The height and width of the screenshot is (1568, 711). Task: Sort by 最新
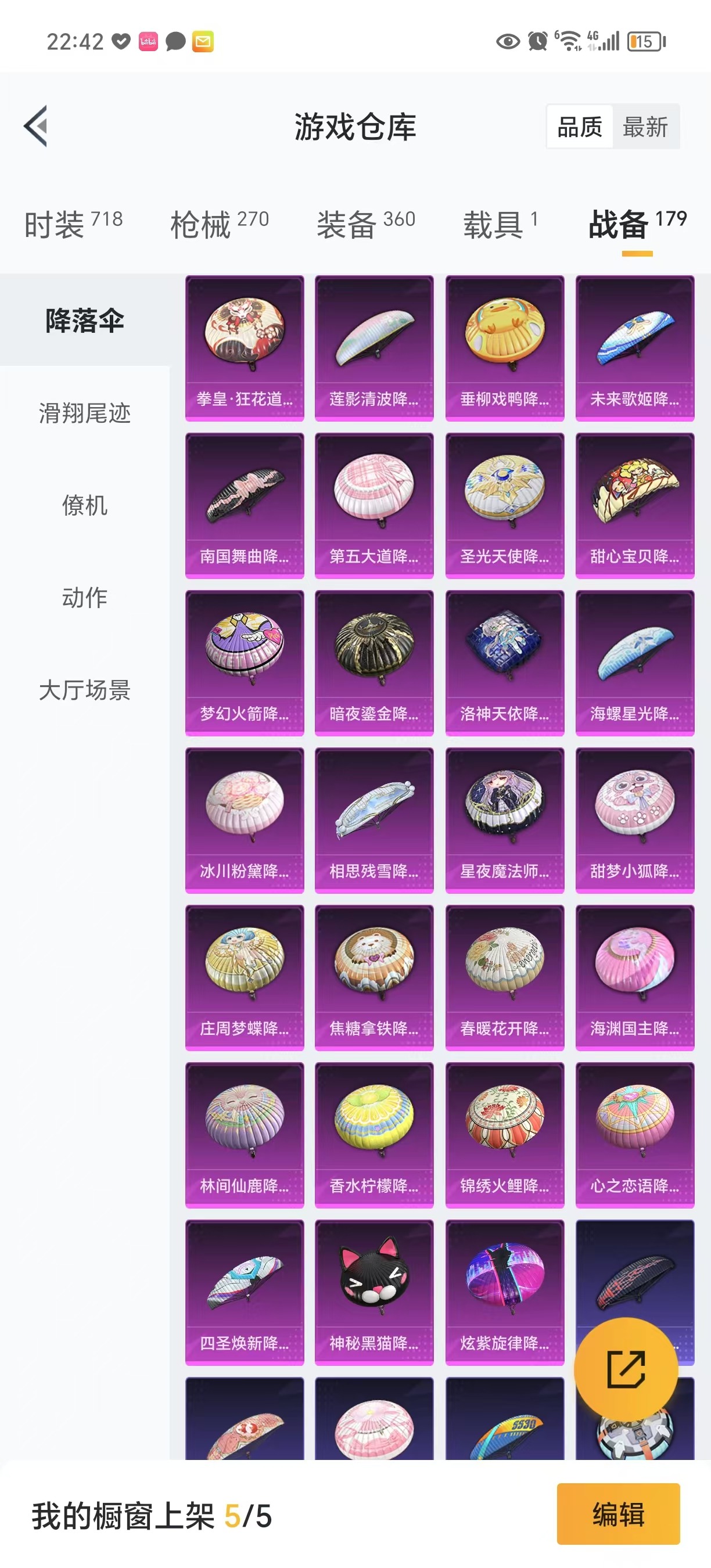(x=645, y=127)
